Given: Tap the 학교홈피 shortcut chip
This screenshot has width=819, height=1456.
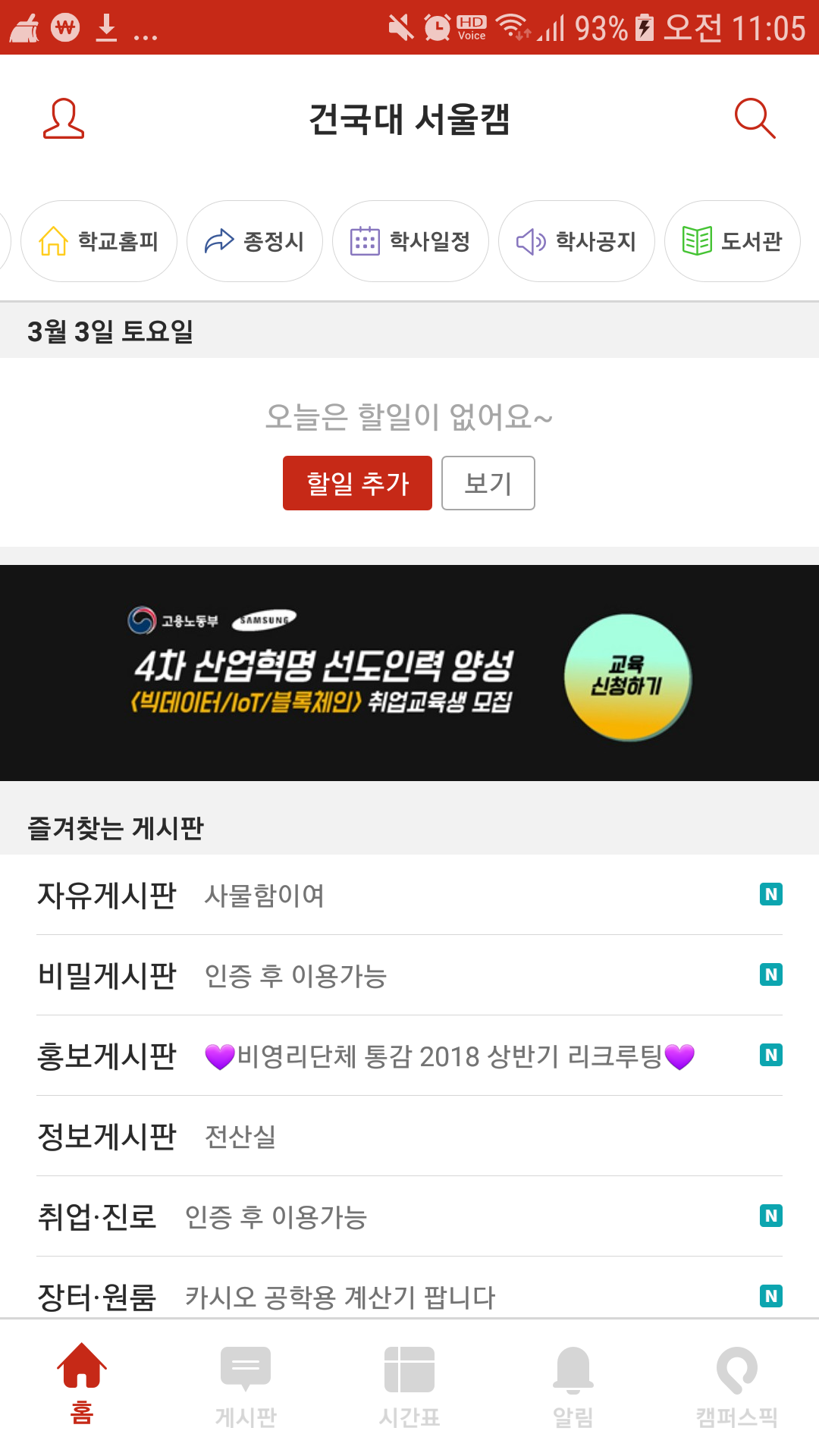Looking at the screenshot, I should pyautogui.click(x=99, y=241).
